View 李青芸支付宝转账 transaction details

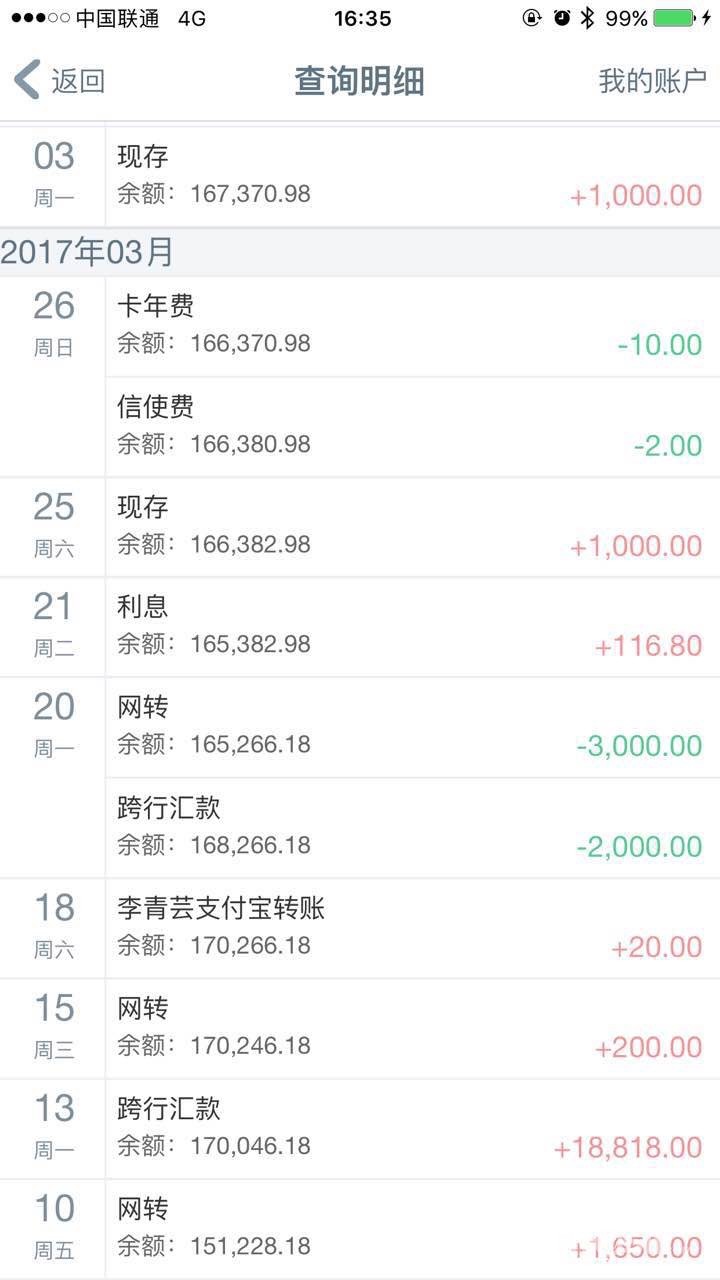(410, 927)
